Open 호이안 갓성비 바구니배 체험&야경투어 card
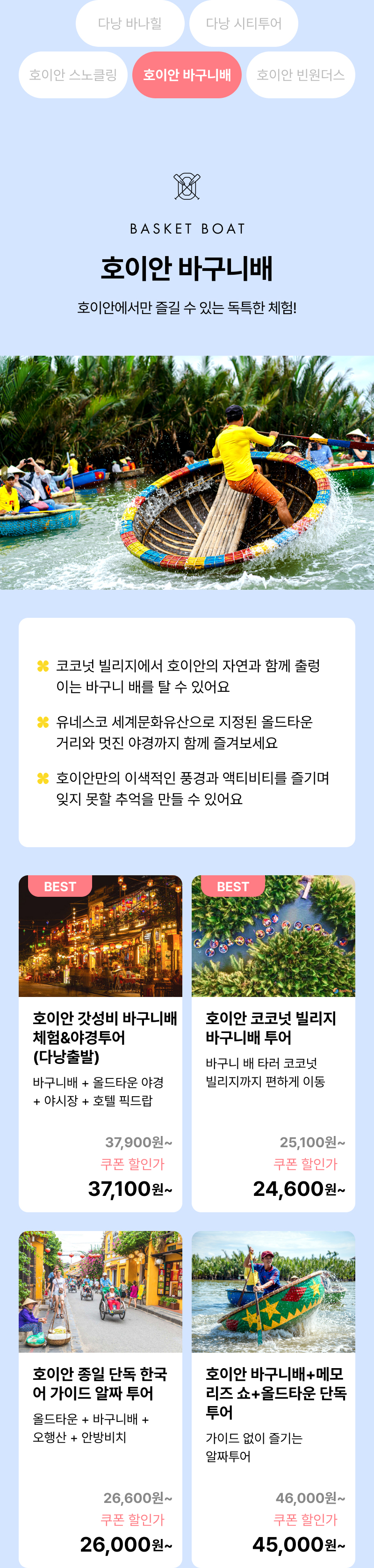The height and width of the screenshot is (1568, 374). (101, 1043)
